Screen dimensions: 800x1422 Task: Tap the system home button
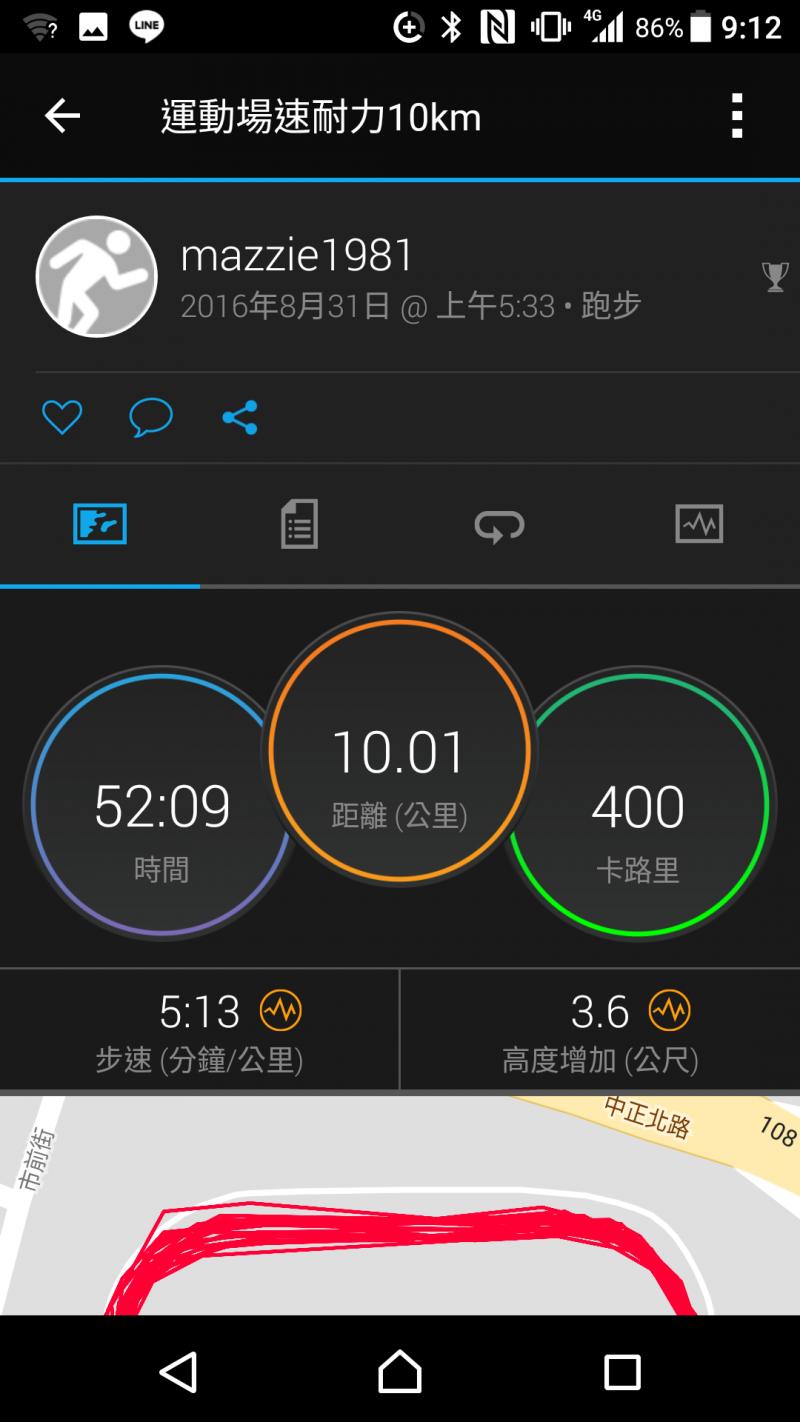[400, 1372]
